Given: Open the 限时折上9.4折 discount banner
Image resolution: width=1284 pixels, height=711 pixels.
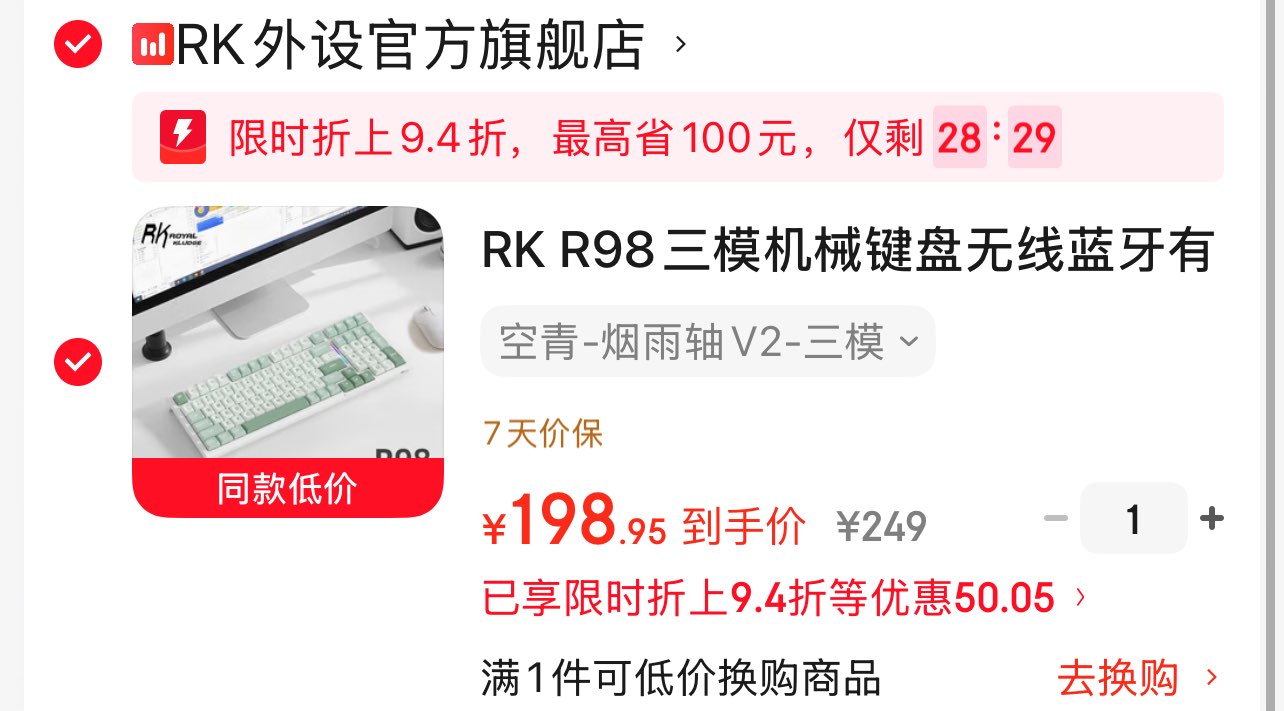Looking at the screenshot, I should 677,137.
